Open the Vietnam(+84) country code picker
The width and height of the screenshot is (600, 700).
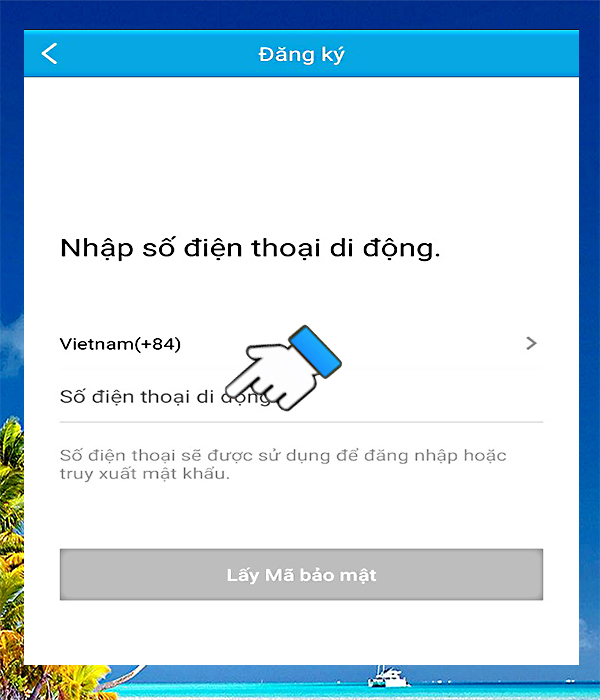(300, 344)
